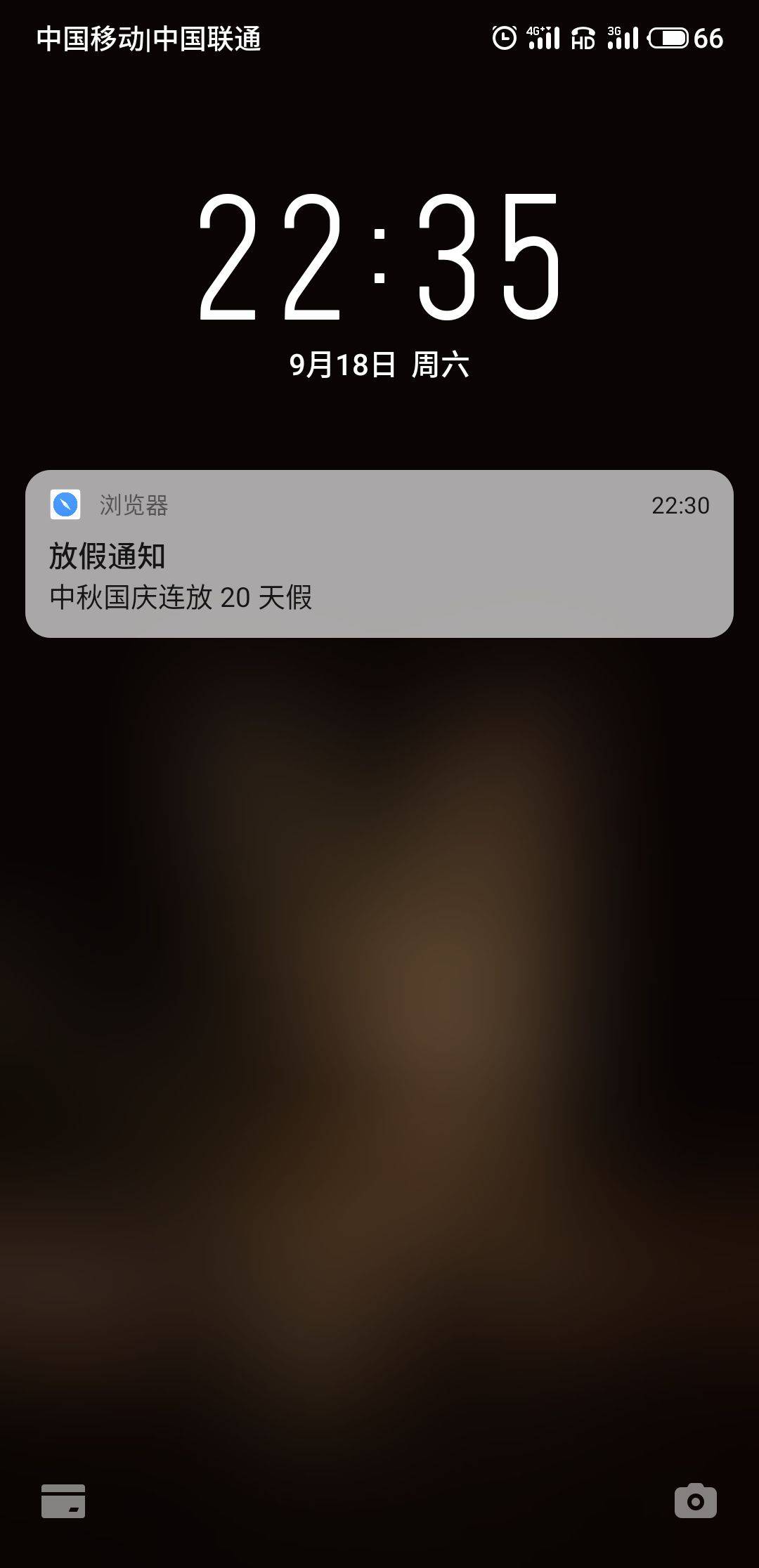Open the wallet card shortcut
The image size is (759, 1568).
(x=63, y=1501)
